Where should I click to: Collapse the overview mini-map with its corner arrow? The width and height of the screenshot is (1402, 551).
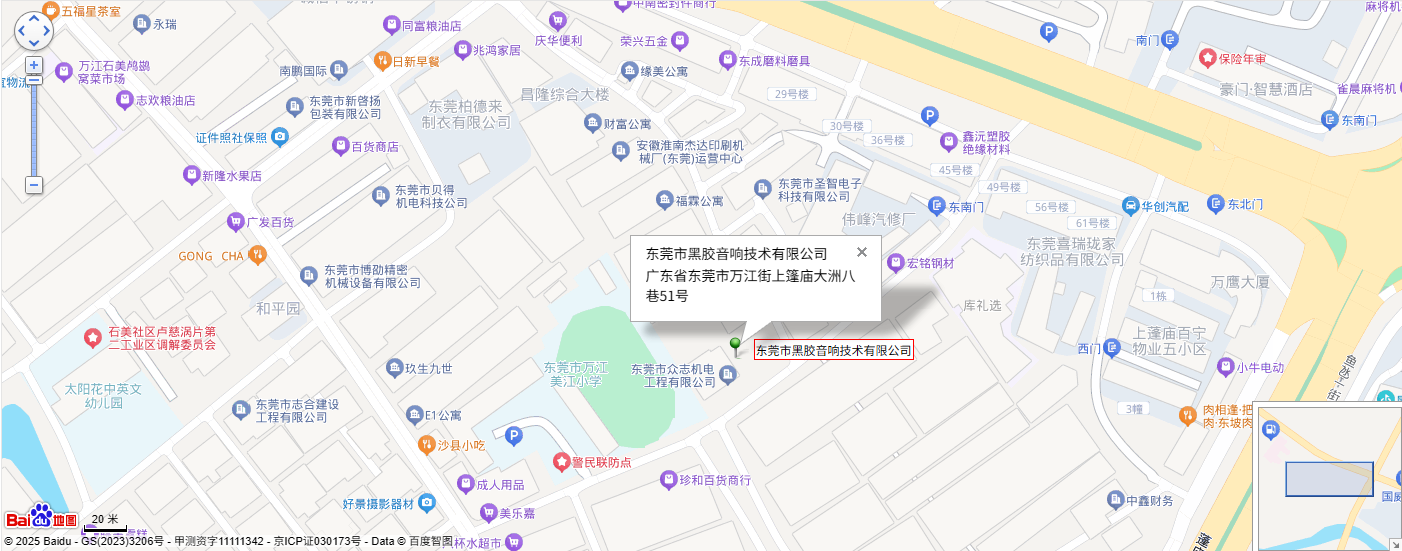[x=1395, y=544]
